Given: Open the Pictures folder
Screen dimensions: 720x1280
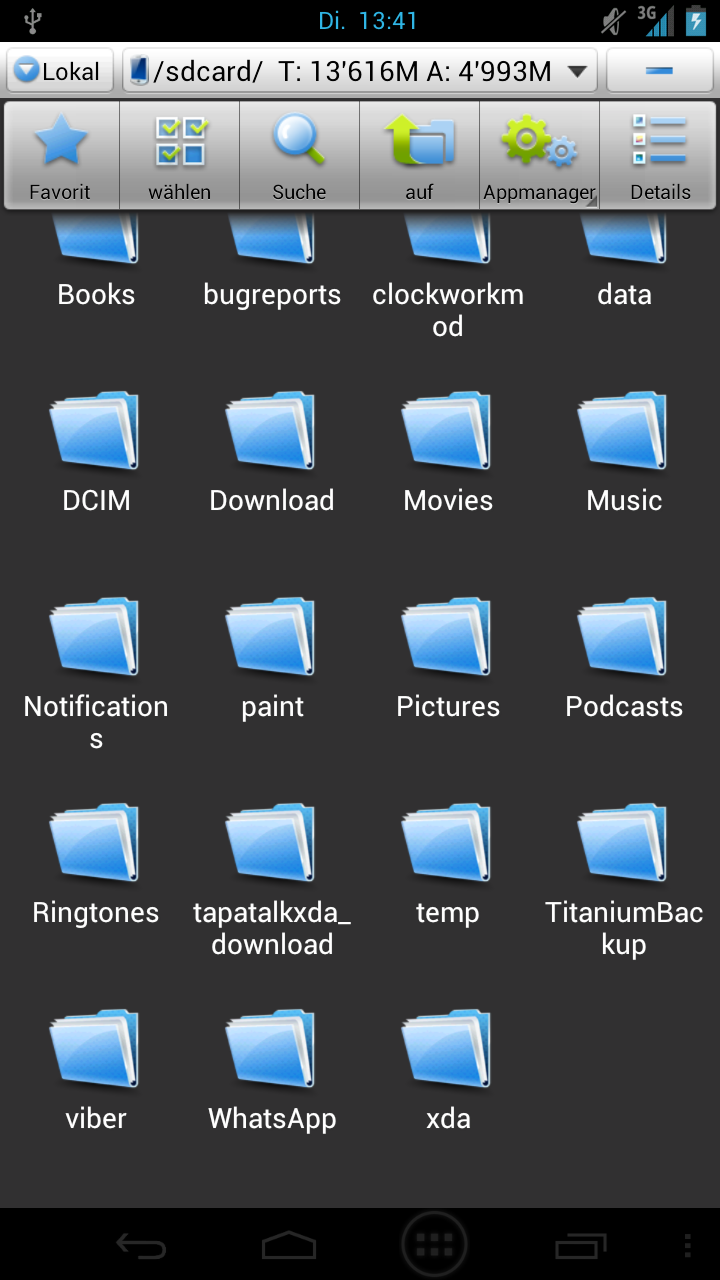Looking at the screenshot, I should pyautogui.click(x=448, y=658).
